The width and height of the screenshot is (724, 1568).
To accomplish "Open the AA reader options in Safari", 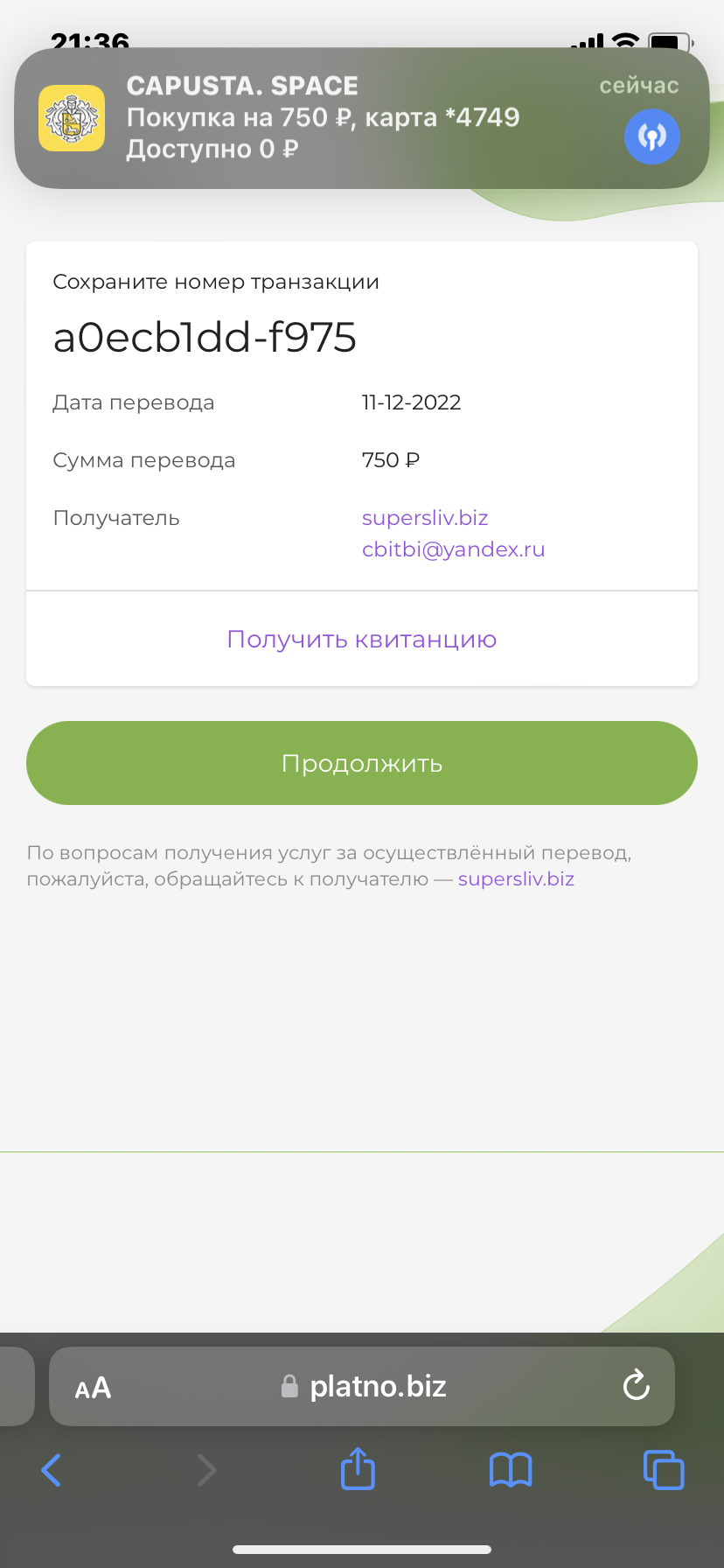I will 93,1388.
